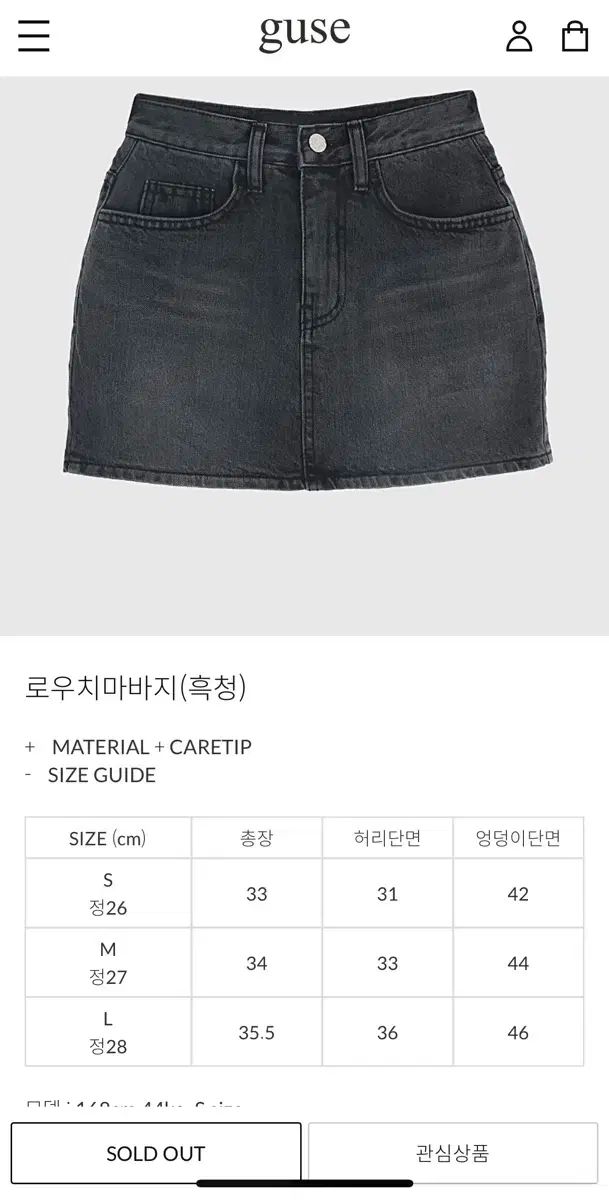Go to guse home via logo

pos(304,33)
